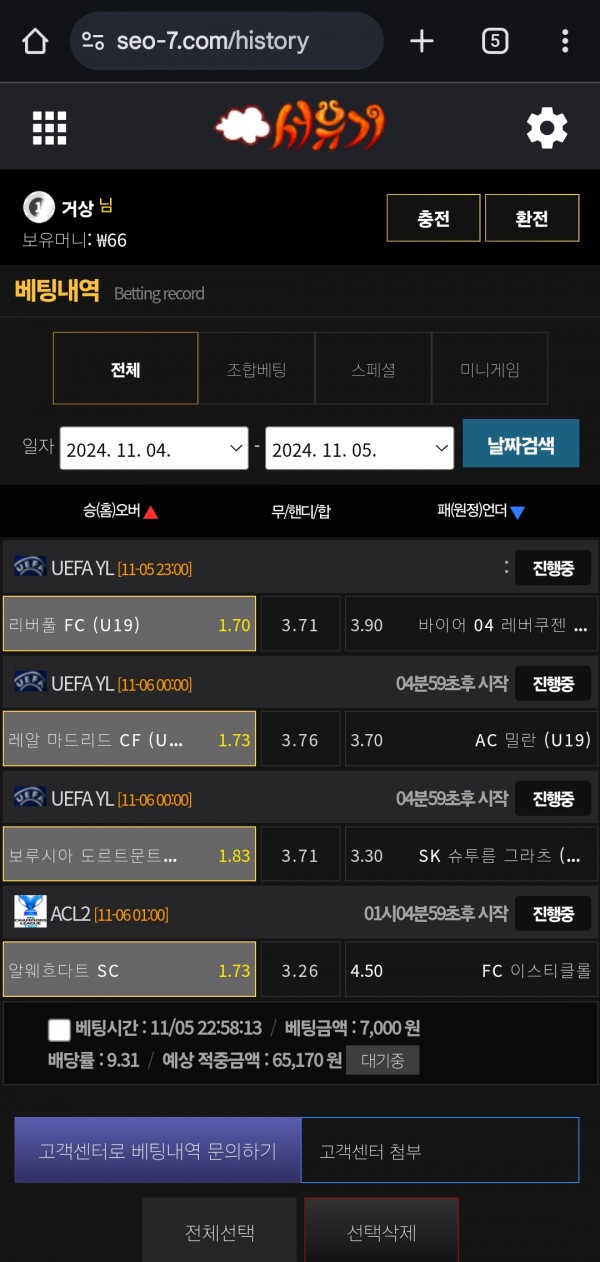The image size is (600, 1262).
Task: Open the browser overflow menu
Action: click(x=565, y=41)
